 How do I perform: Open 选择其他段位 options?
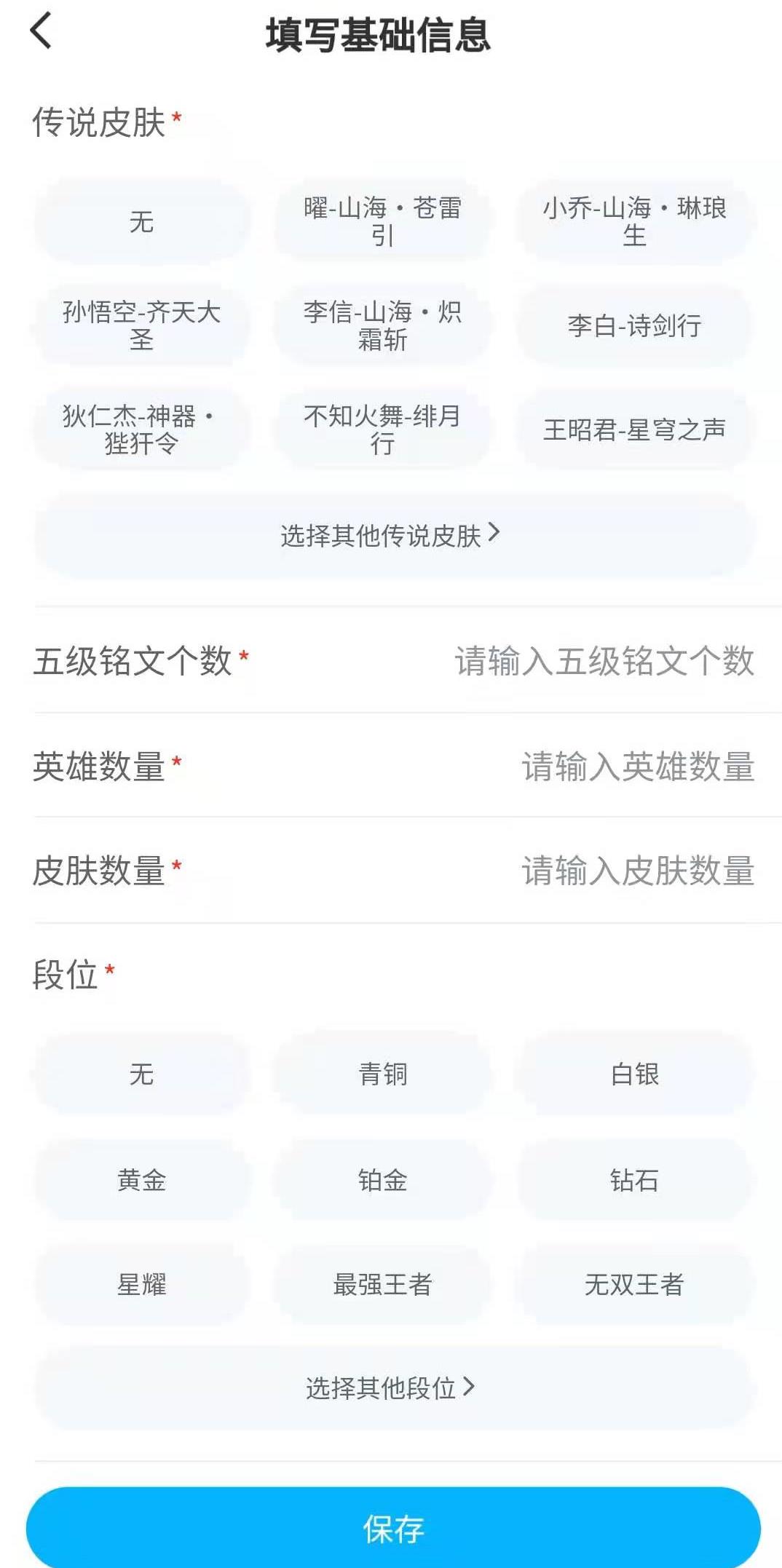point(392,1387)
